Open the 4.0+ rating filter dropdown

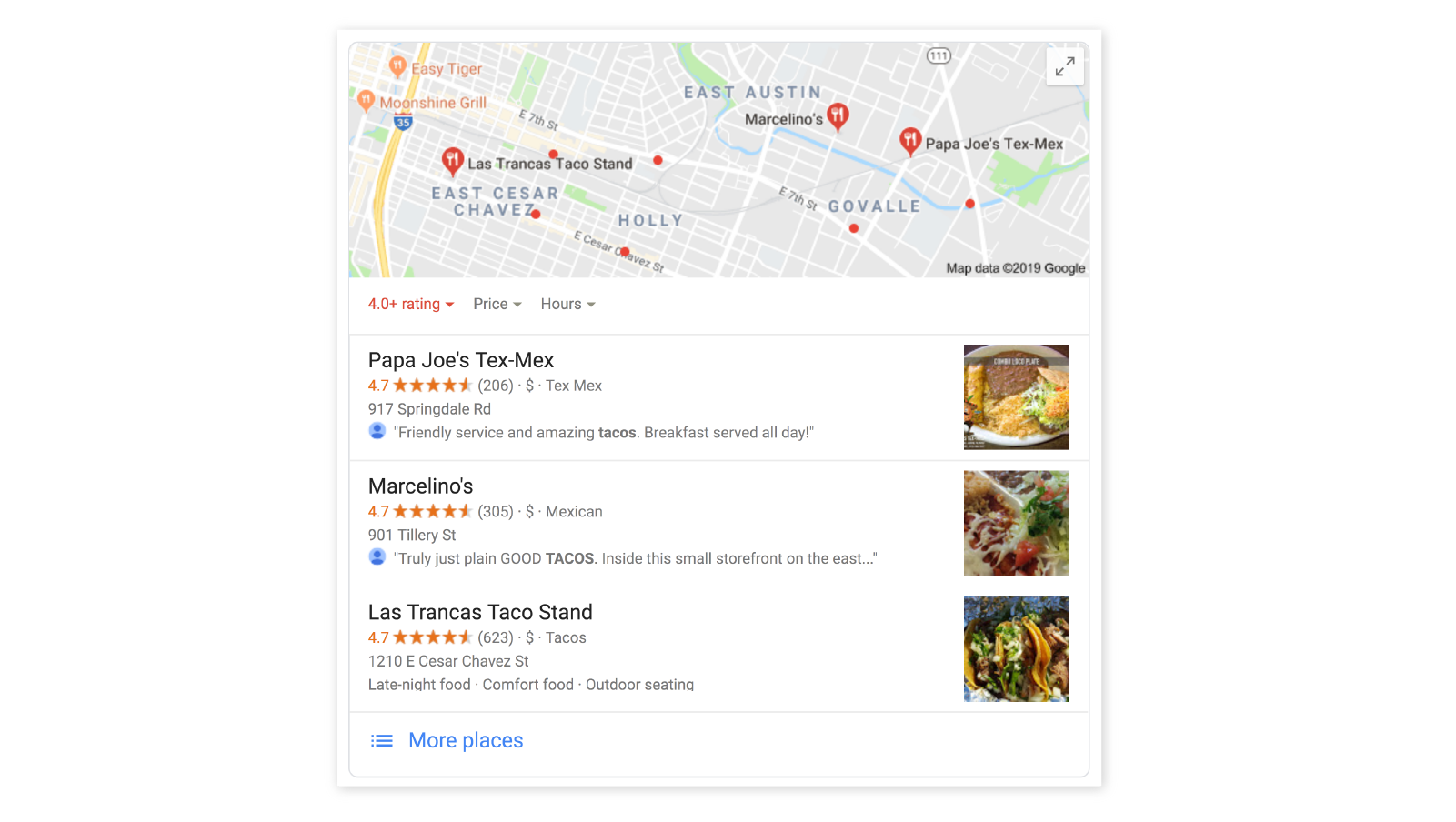click(x=410, y=304)
